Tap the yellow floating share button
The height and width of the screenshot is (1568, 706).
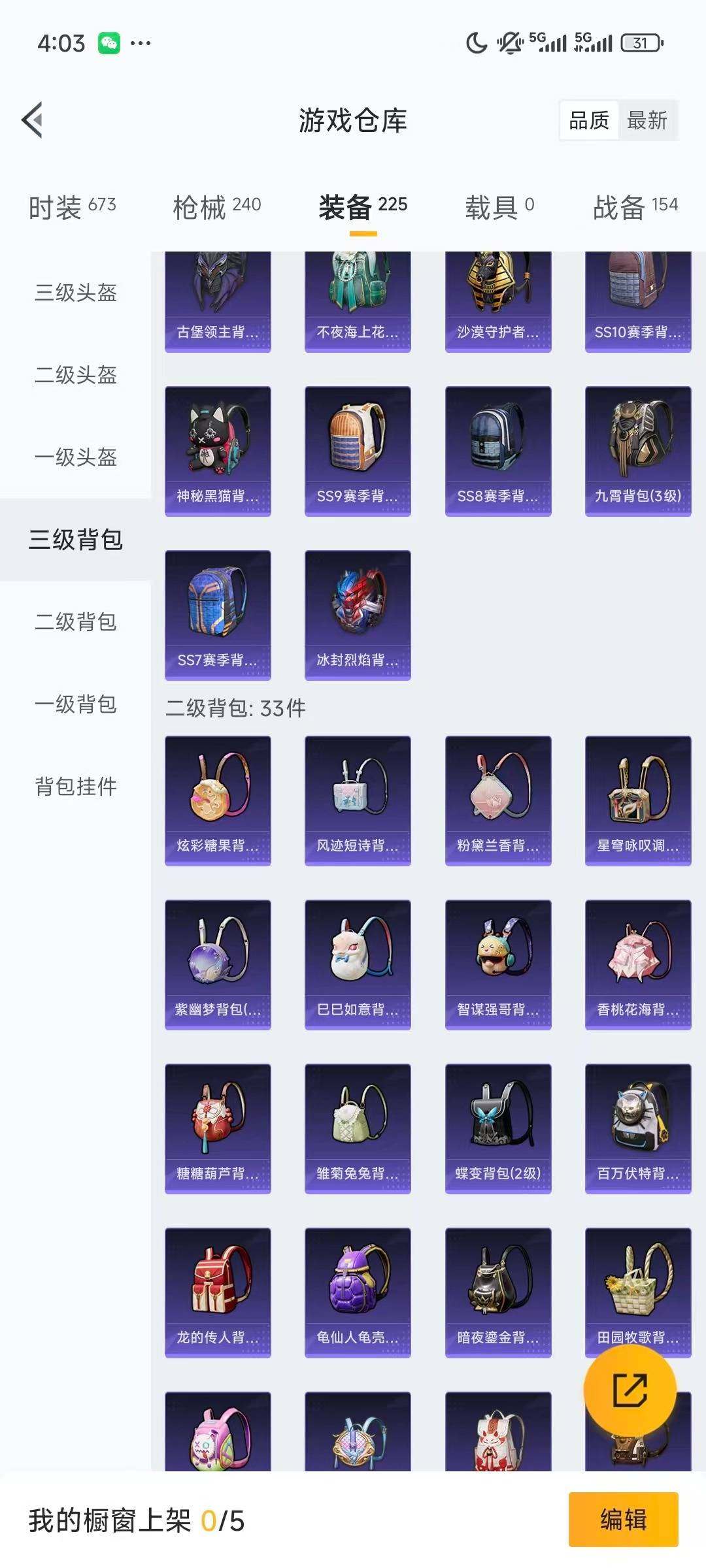630,1390
